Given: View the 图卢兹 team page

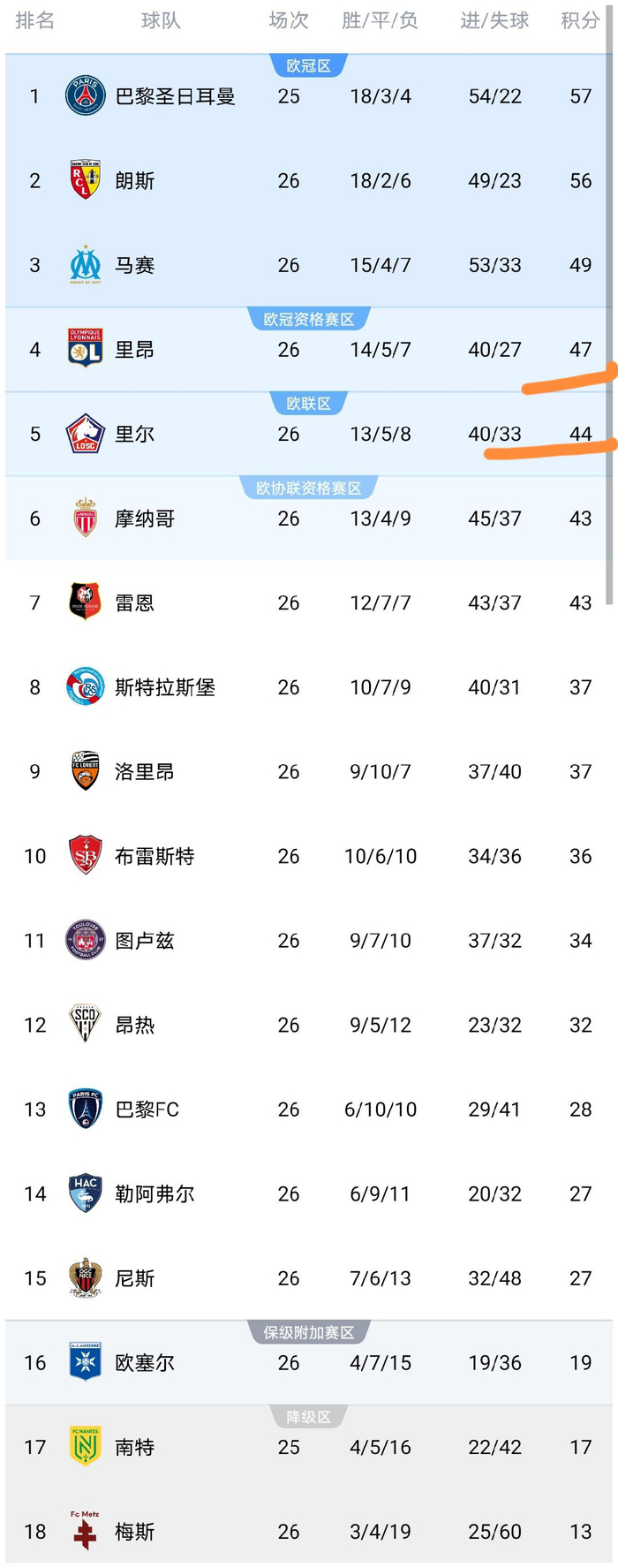Looking at the screenshot, I should tap(144, 941).
